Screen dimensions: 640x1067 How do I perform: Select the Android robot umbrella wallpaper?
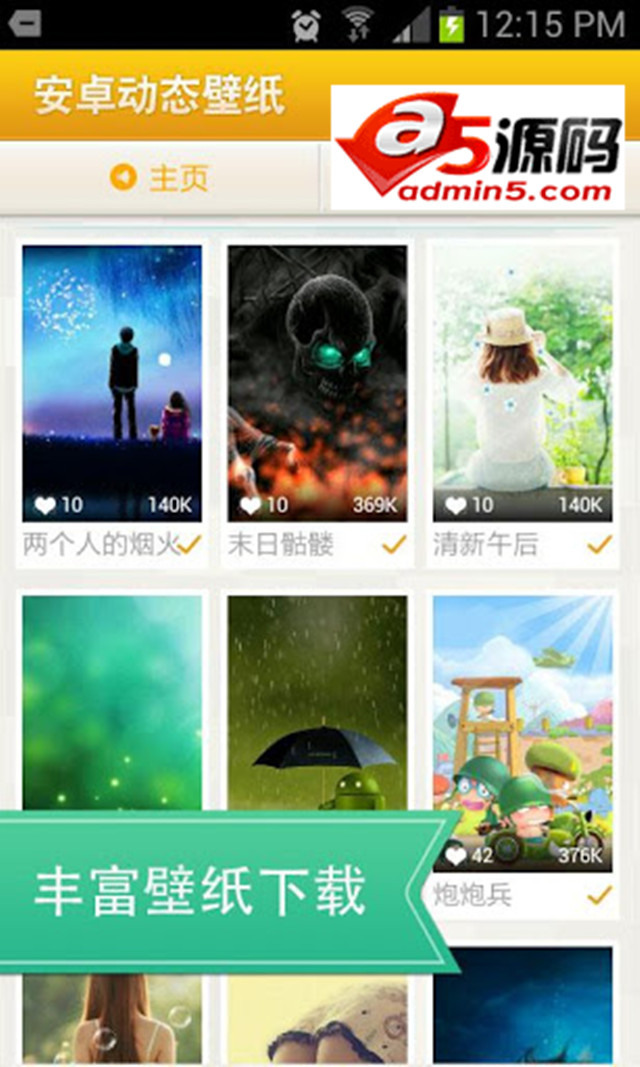tap(317, 700)
